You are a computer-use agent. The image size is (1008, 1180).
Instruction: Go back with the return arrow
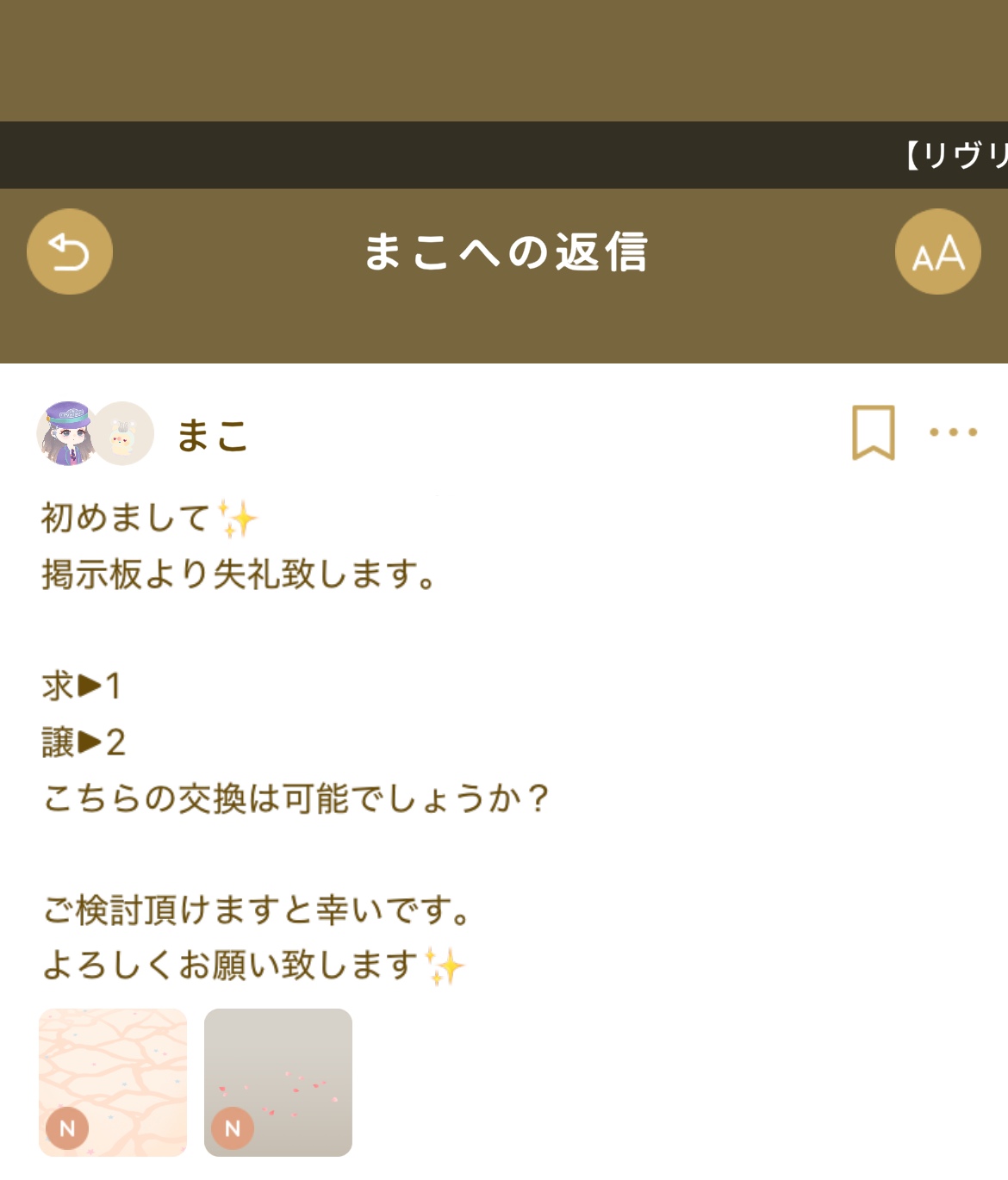(70, 252)
